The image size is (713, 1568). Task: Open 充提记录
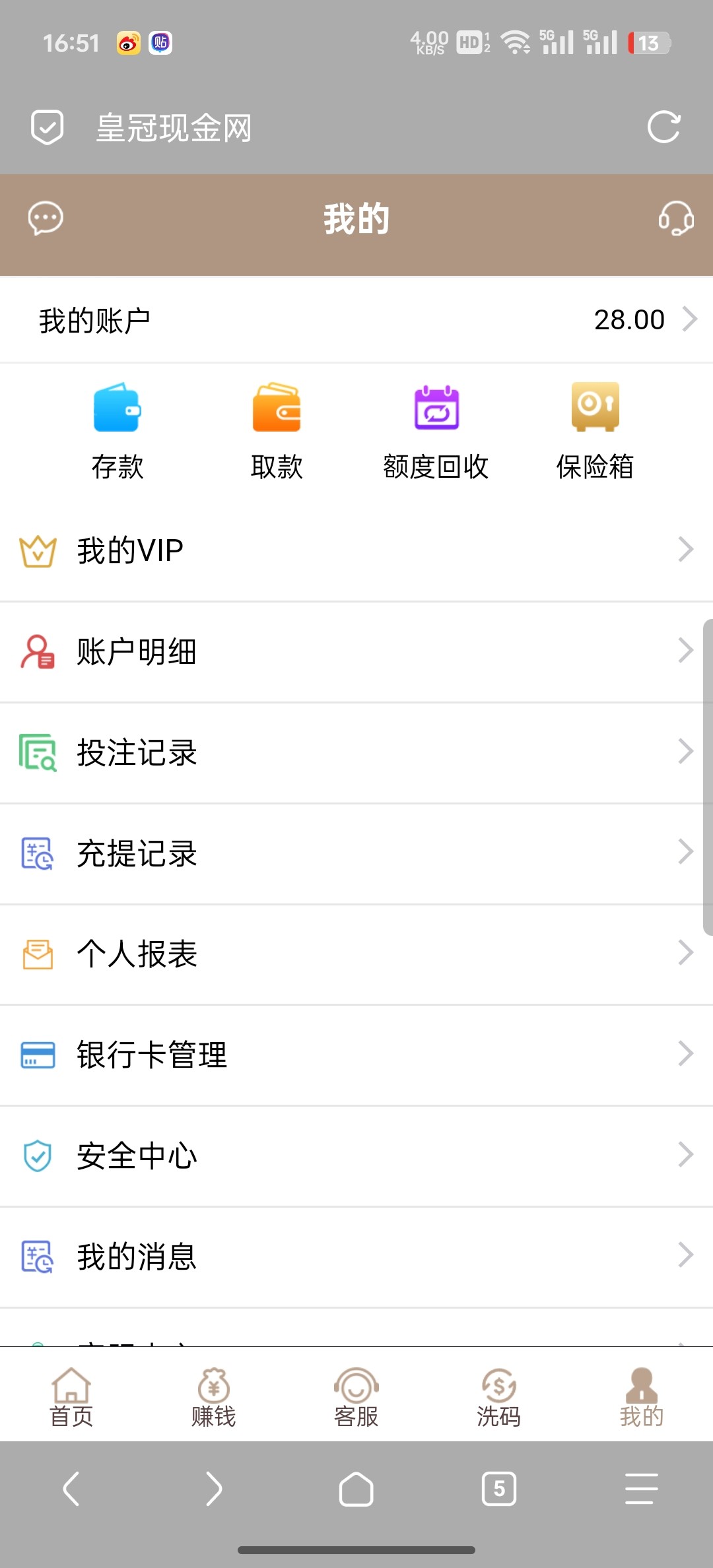pyautogui.click(x=356, y=853)
